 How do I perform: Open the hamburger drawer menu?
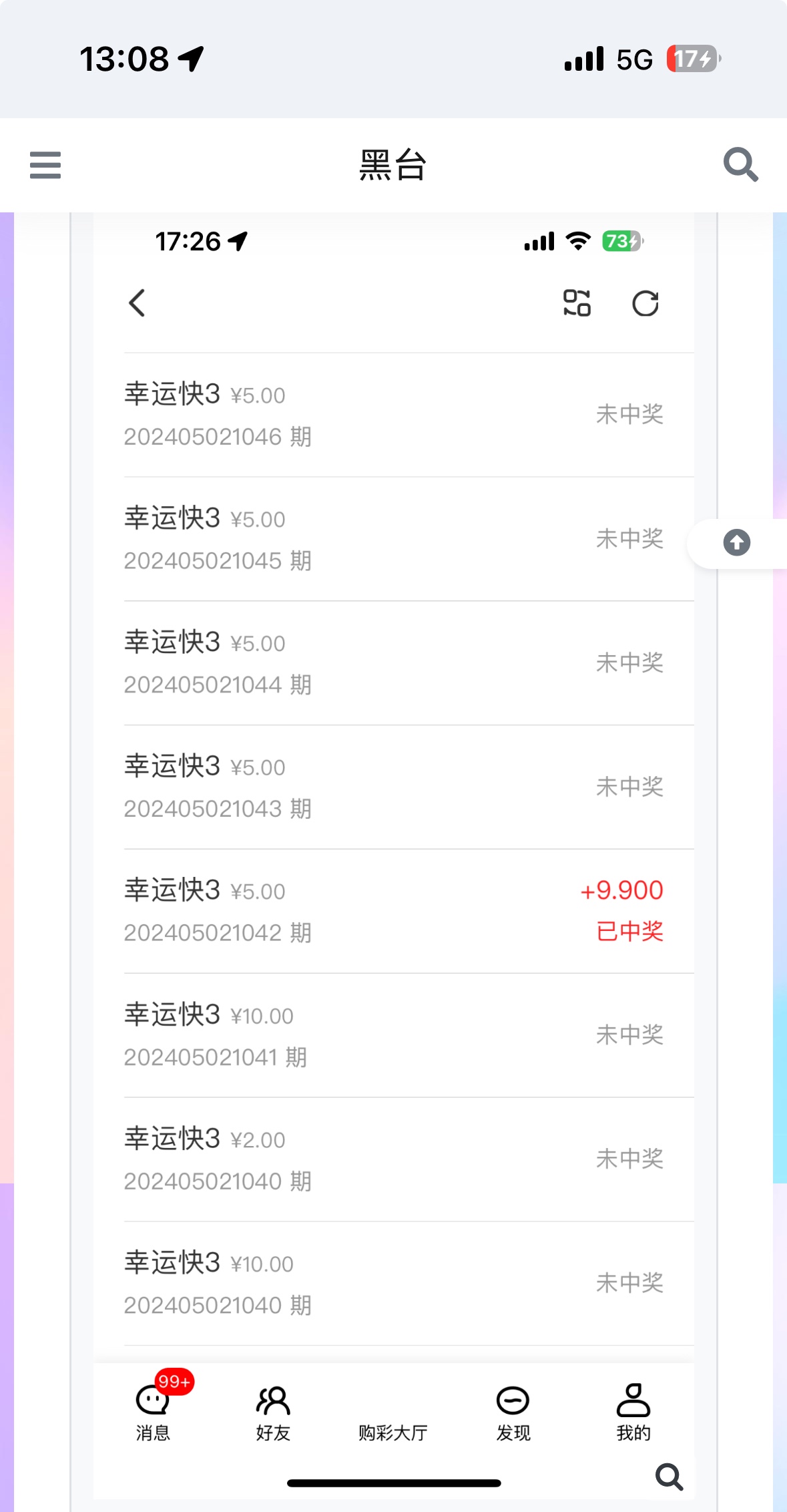coord(45,165)
